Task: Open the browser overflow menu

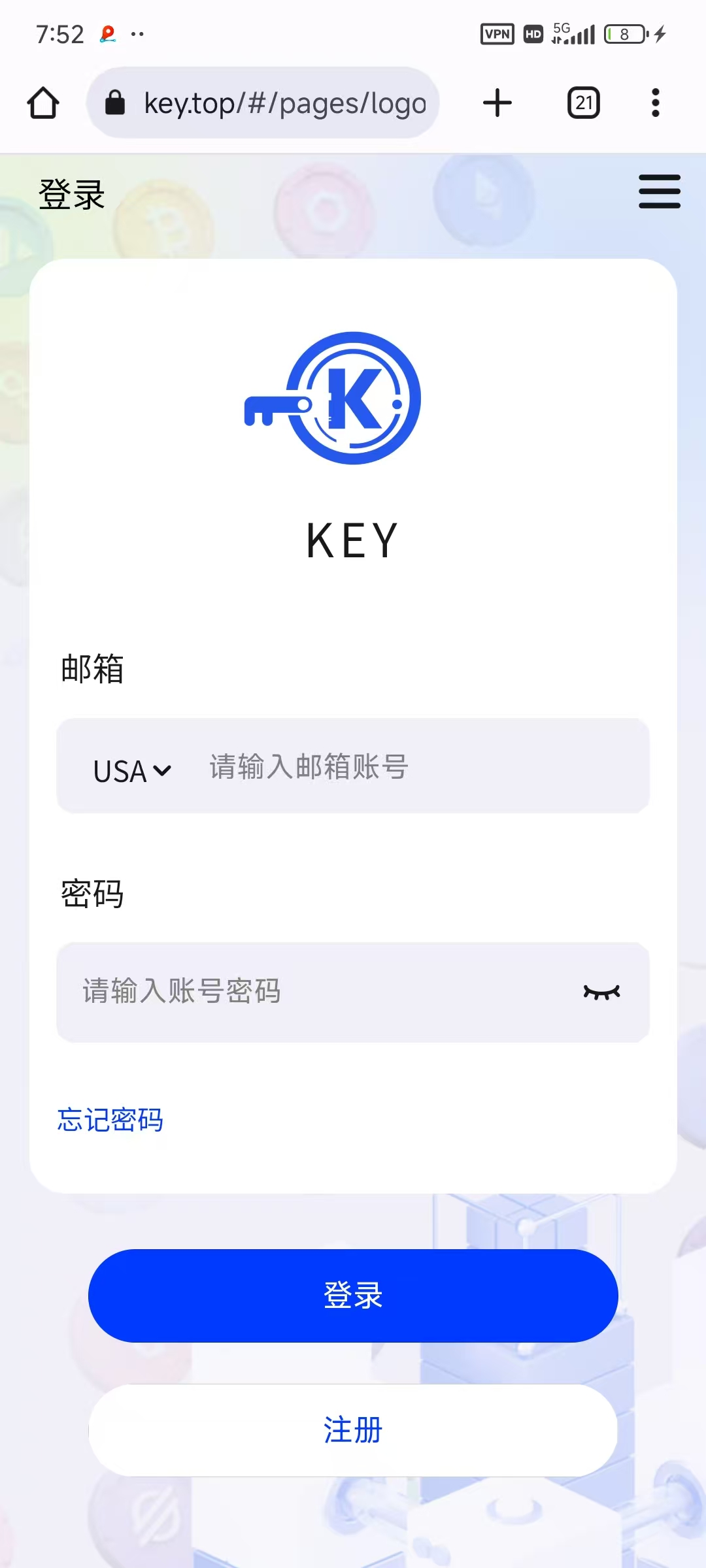Action: pos(655,103)
